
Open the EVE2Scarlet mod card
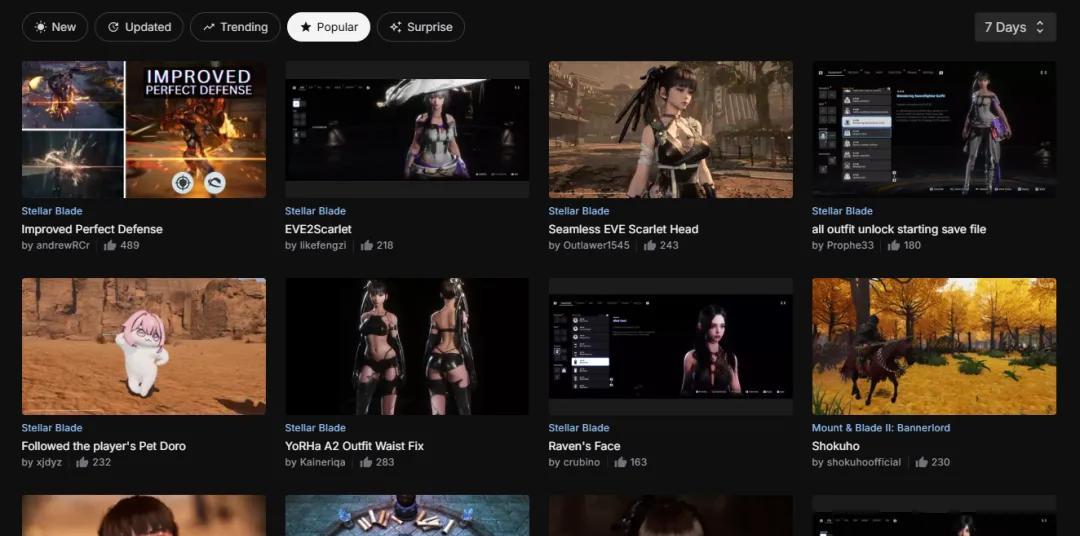[x=318, y=229]
